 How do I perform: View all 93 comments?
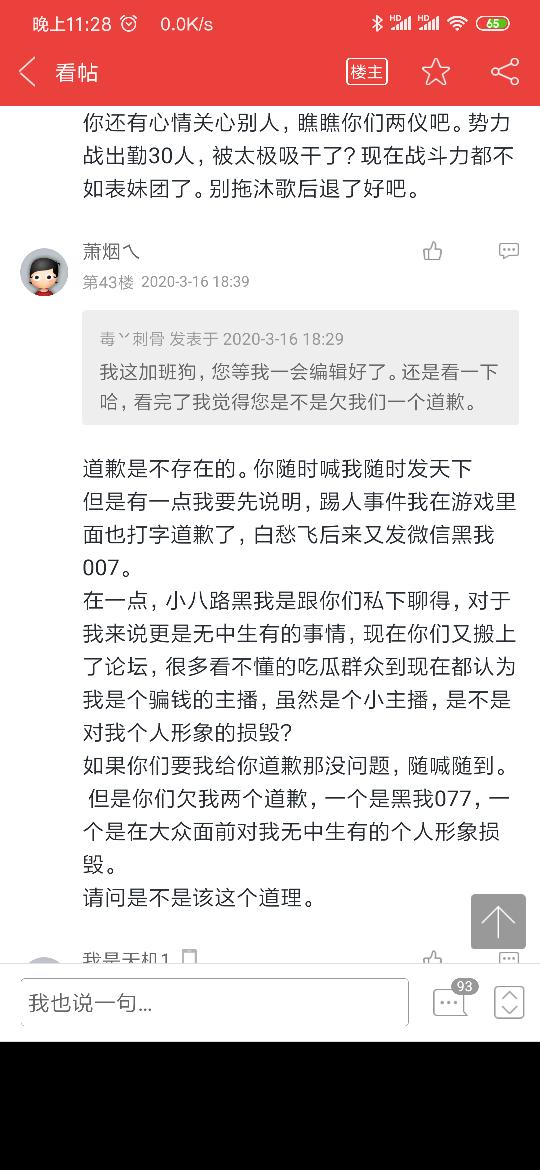pyautogui.click(x=453, y=1000)
